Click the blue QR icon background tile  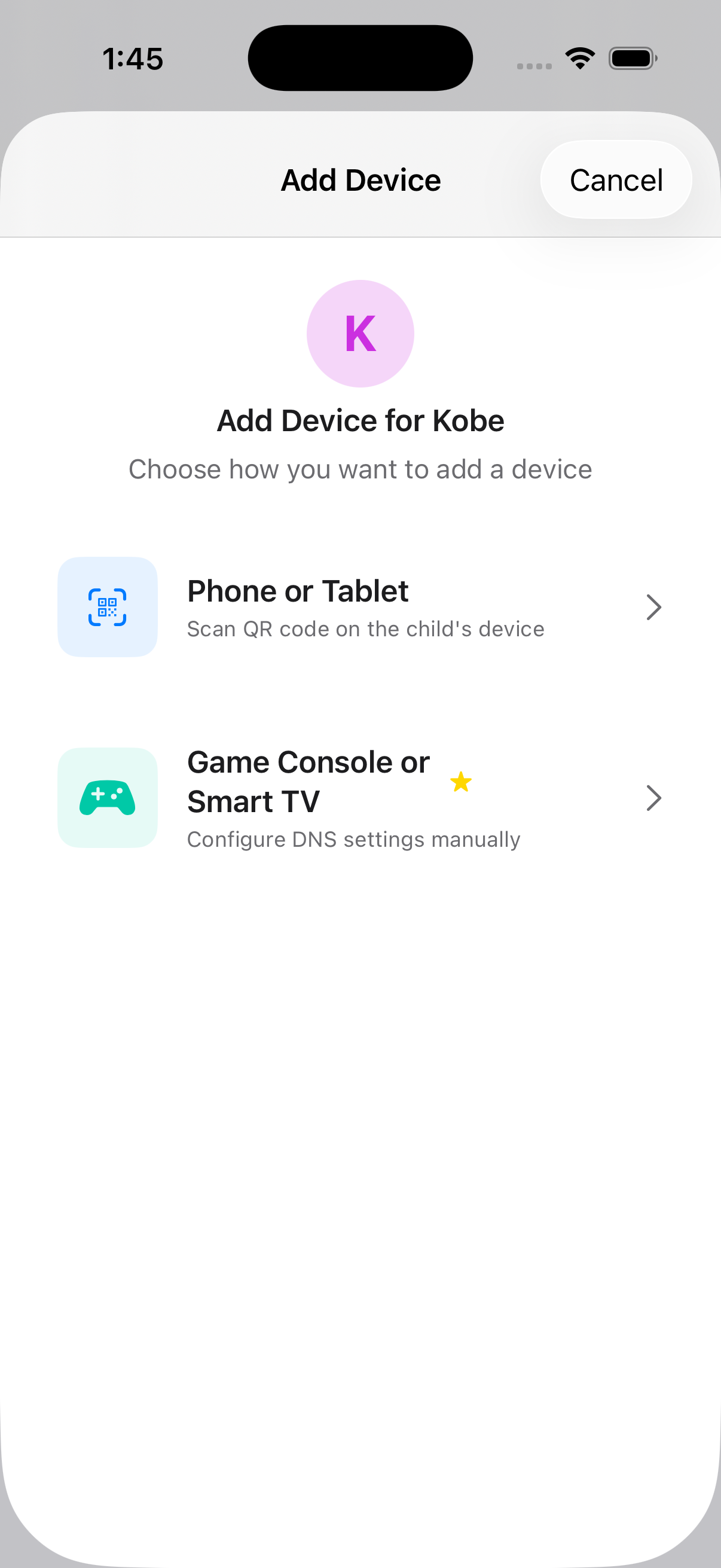tap(108, 607)
